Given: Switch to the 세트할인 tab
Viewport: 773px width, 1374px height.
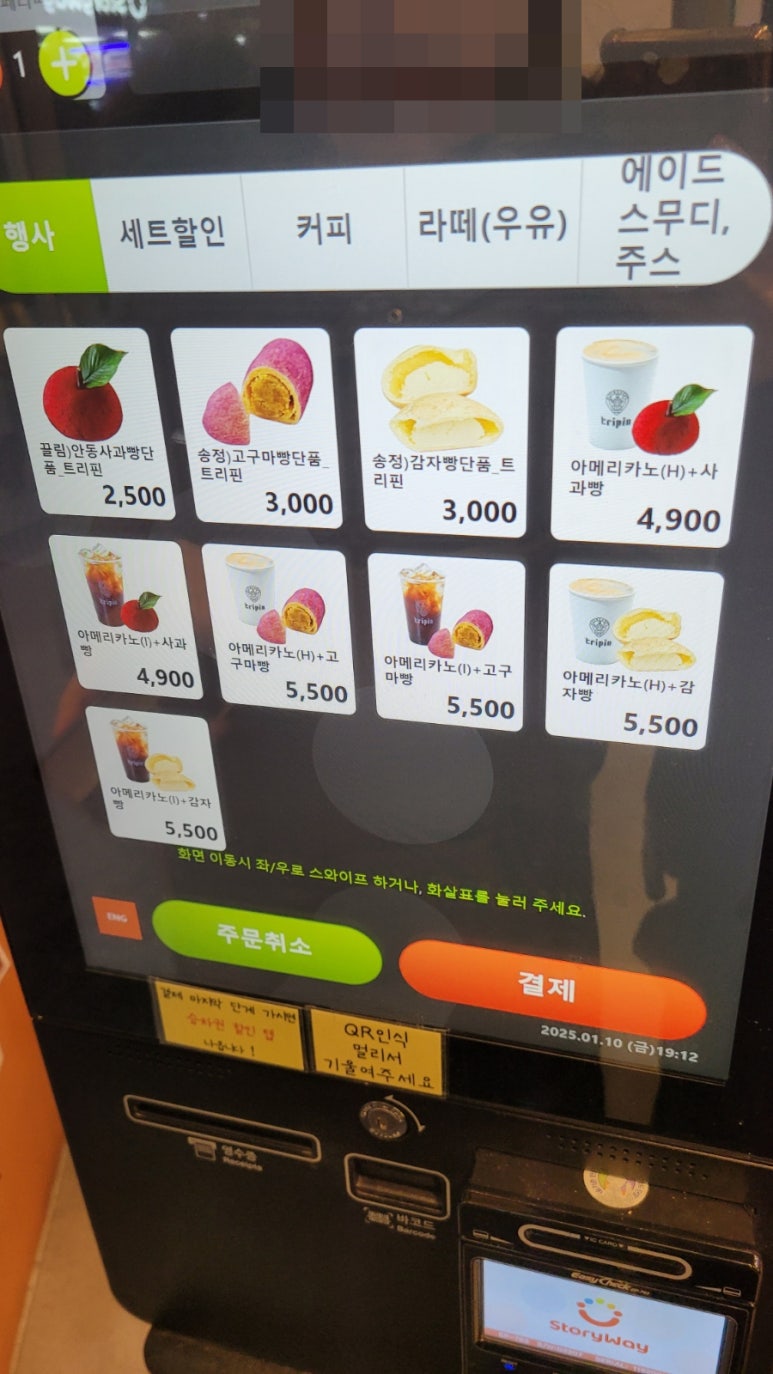Looking at the screenshot, I should click(172, 233).
